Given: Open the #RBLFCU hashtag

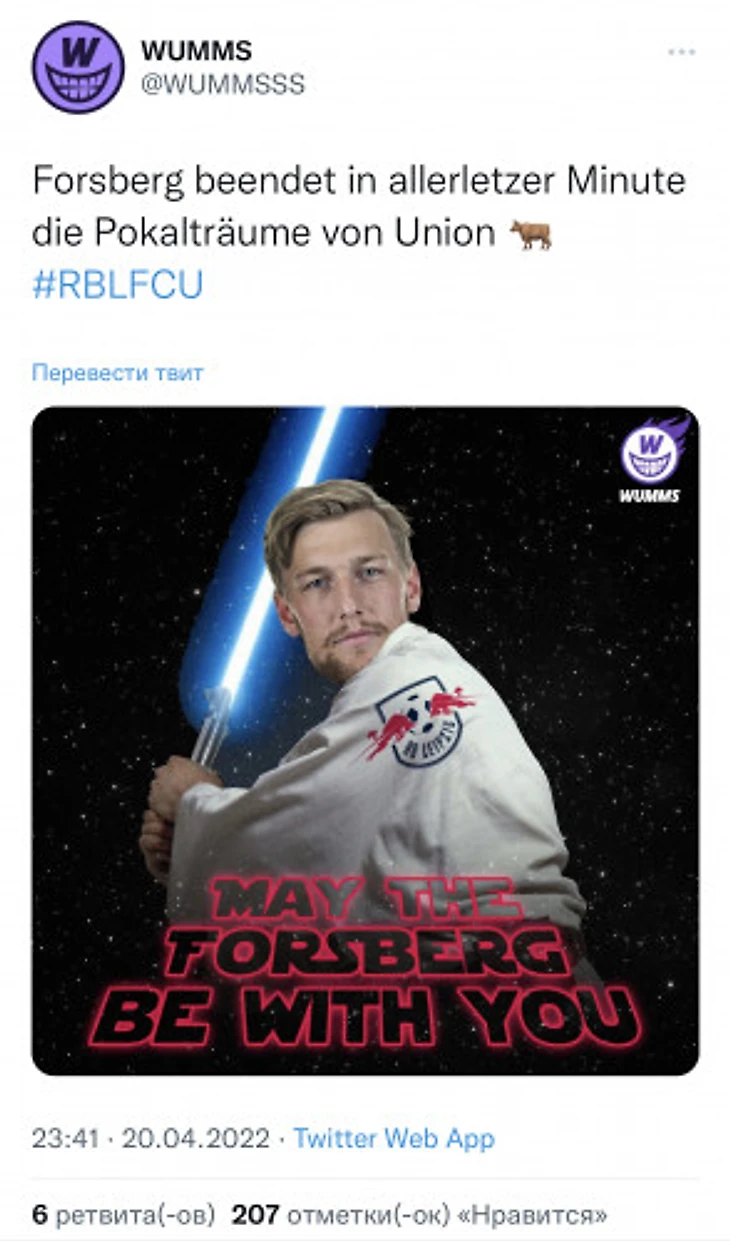Looking at the screenshot, I should pos(117,285).
